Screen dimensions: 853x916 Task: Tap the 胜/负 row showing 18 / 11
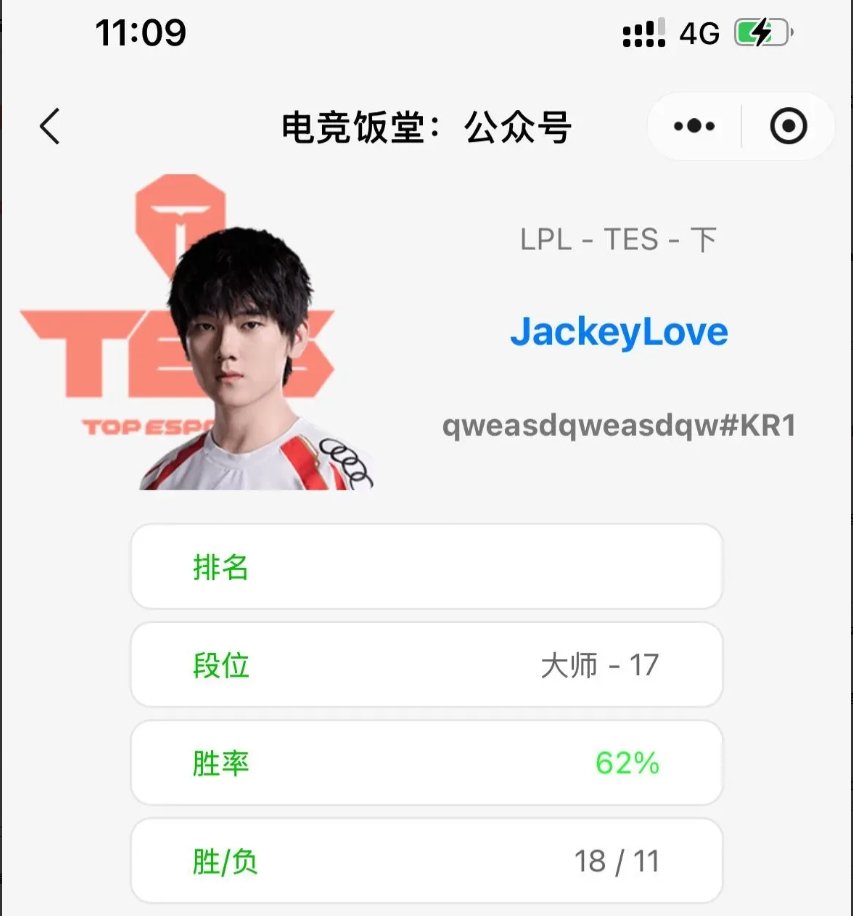427,860
